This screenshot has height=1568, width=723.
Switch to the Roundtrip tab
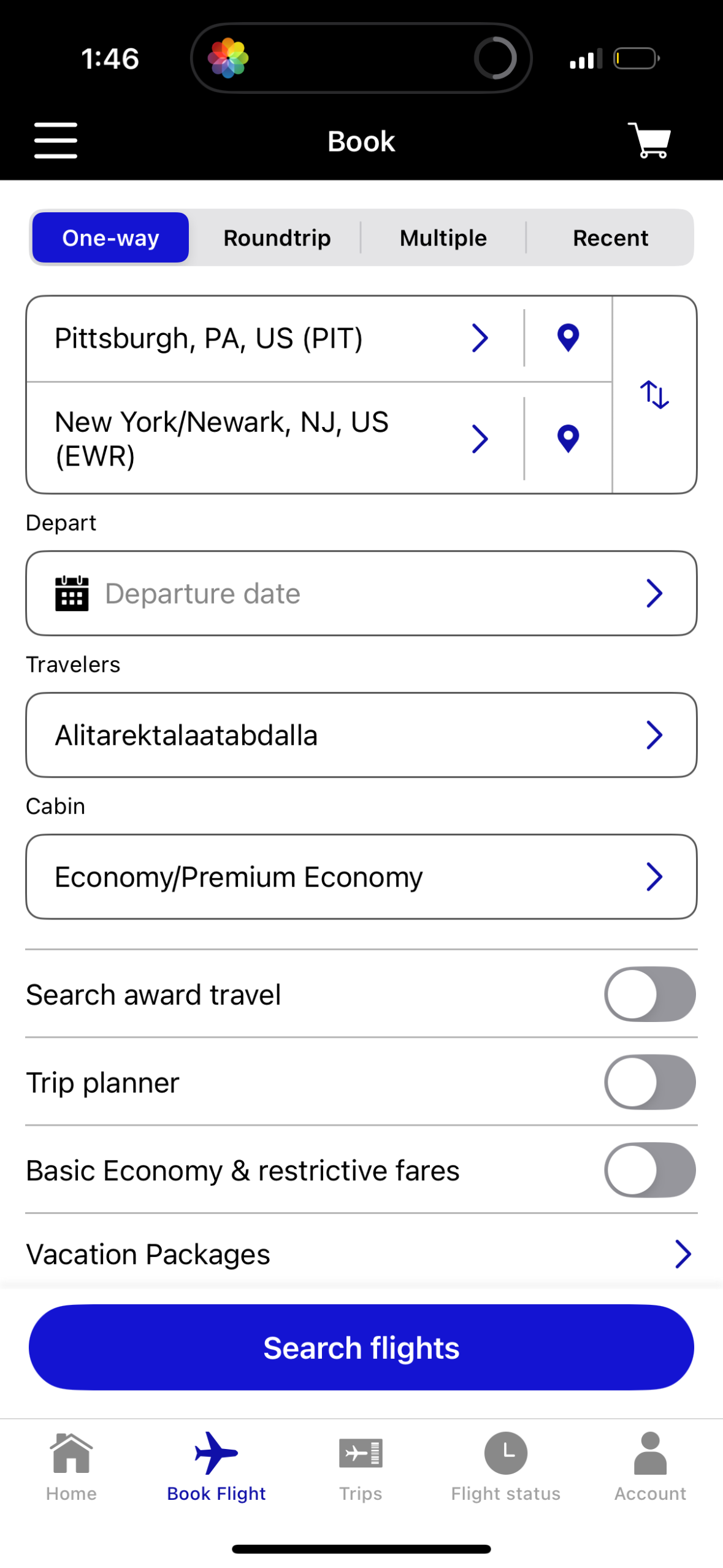point(277,237)
